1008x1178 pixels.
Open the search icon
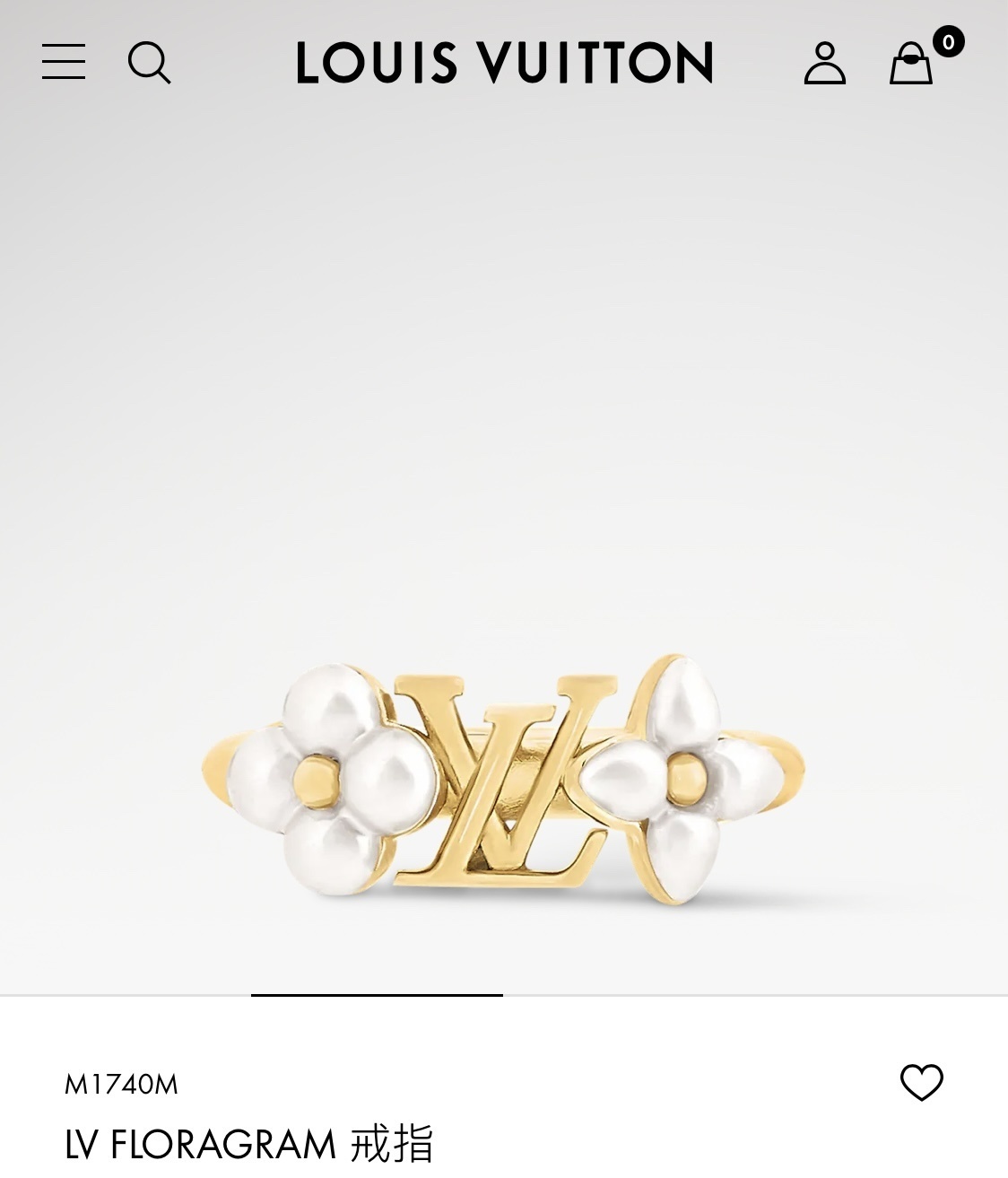pos(149,63)
